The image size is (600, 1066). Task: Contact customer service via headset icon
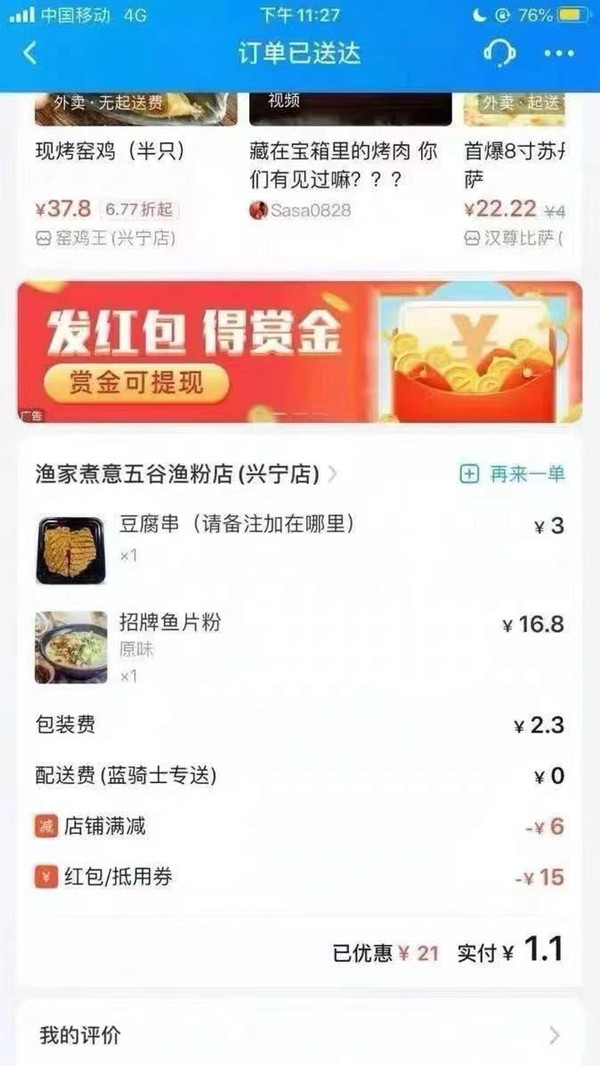(x=499, y=53)
